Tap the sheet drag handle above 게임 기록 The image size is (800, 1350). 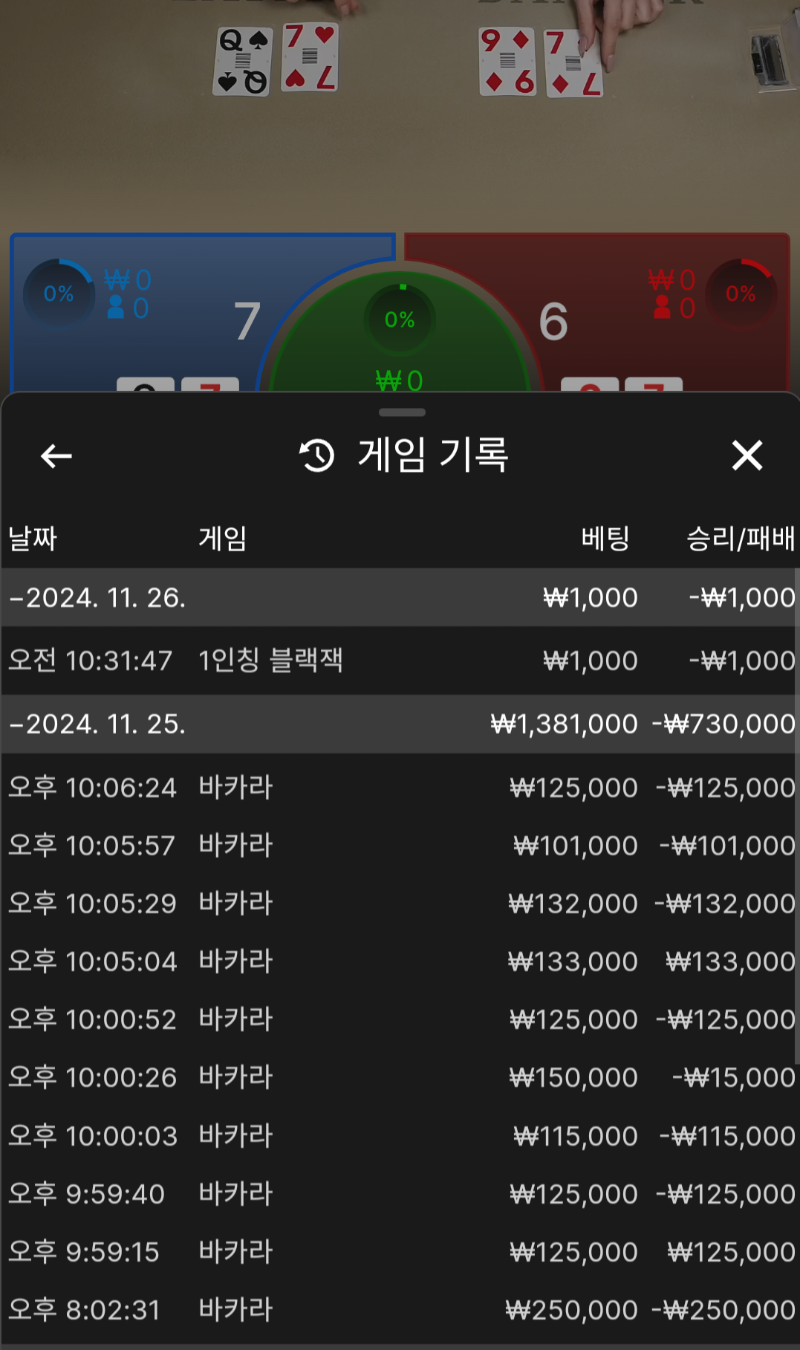click(402, 412)
